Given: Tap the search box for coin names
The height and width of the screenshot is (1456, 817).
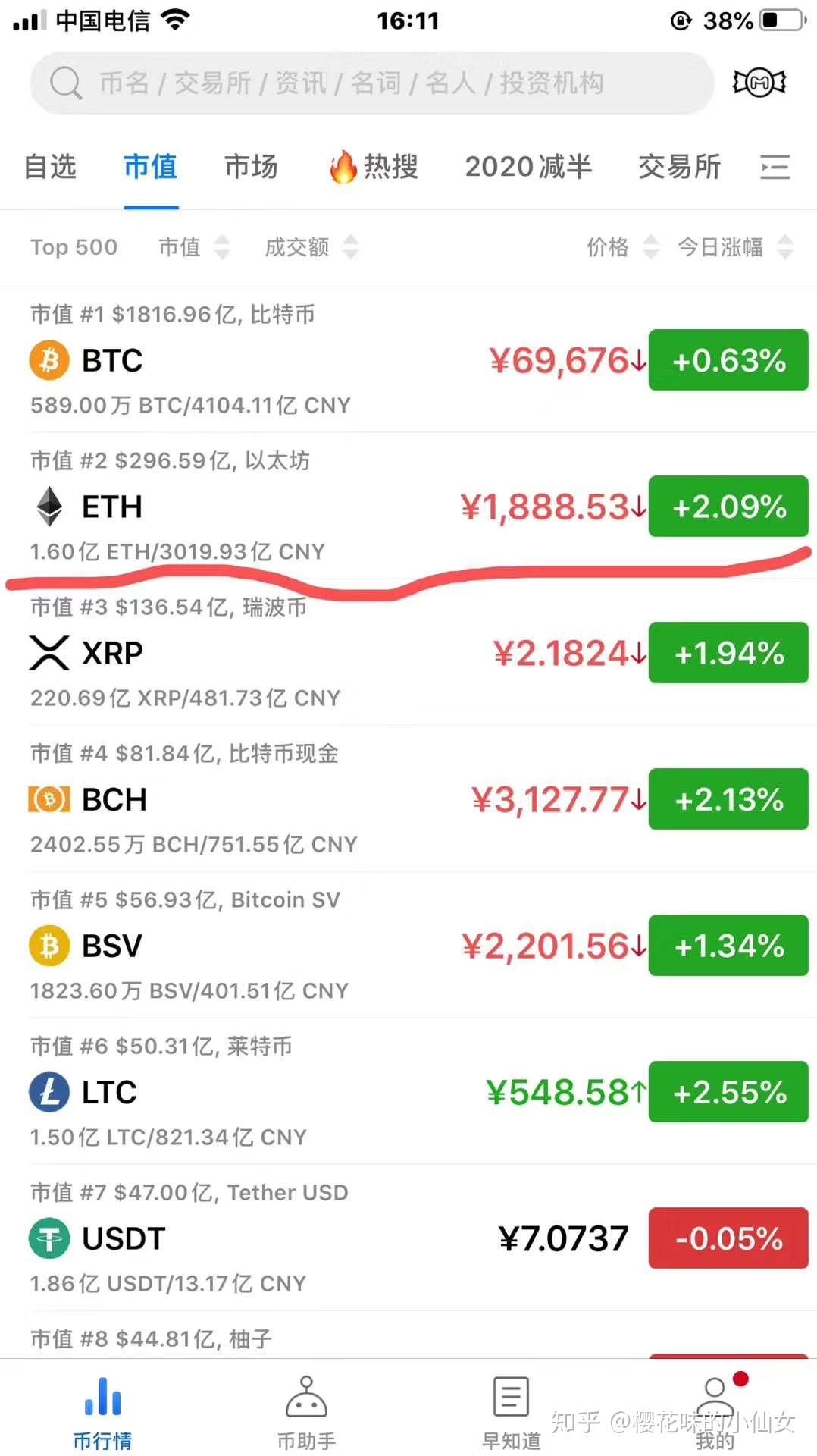Looking at the screenshot, I should coord(371,83).
